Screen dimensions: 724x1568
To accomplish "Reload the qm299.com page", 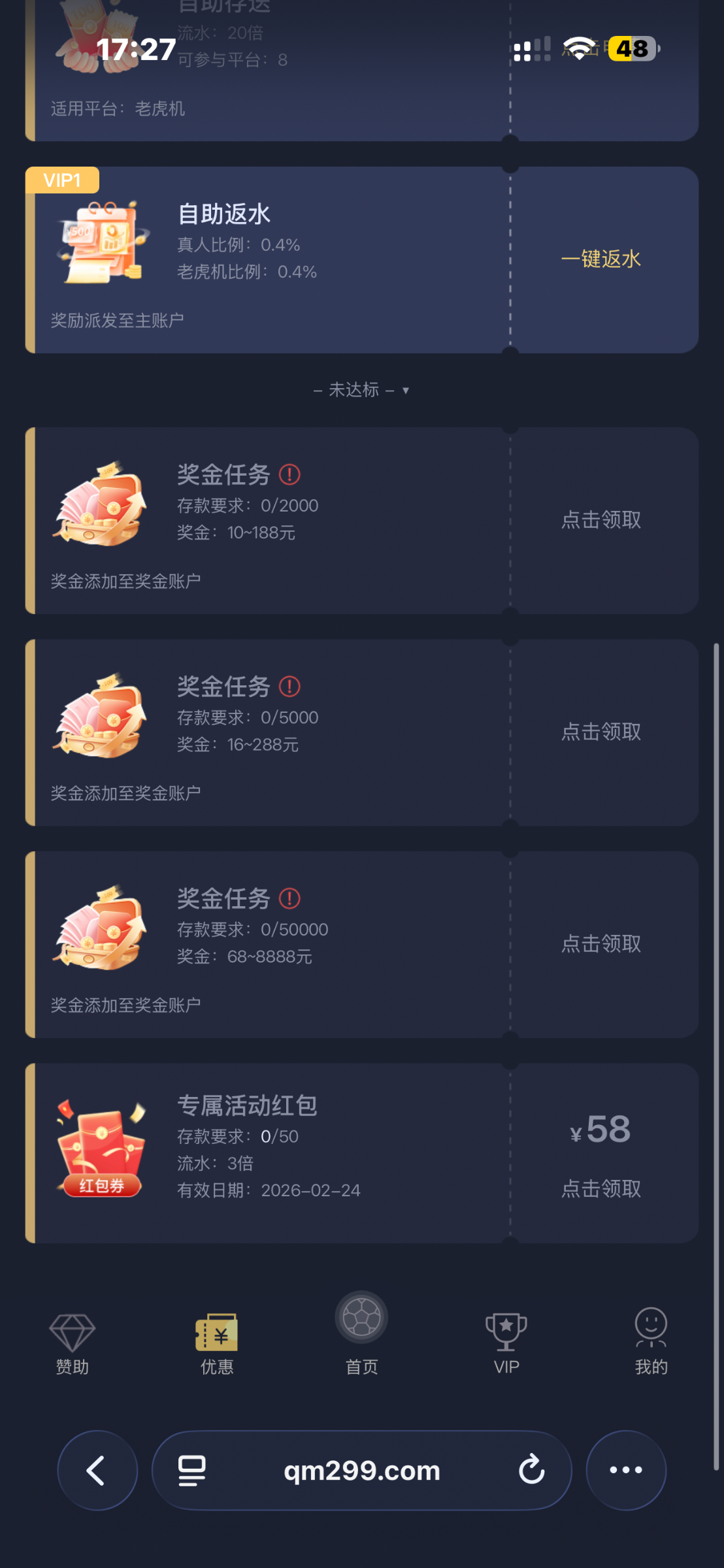I will (531, 1471).
